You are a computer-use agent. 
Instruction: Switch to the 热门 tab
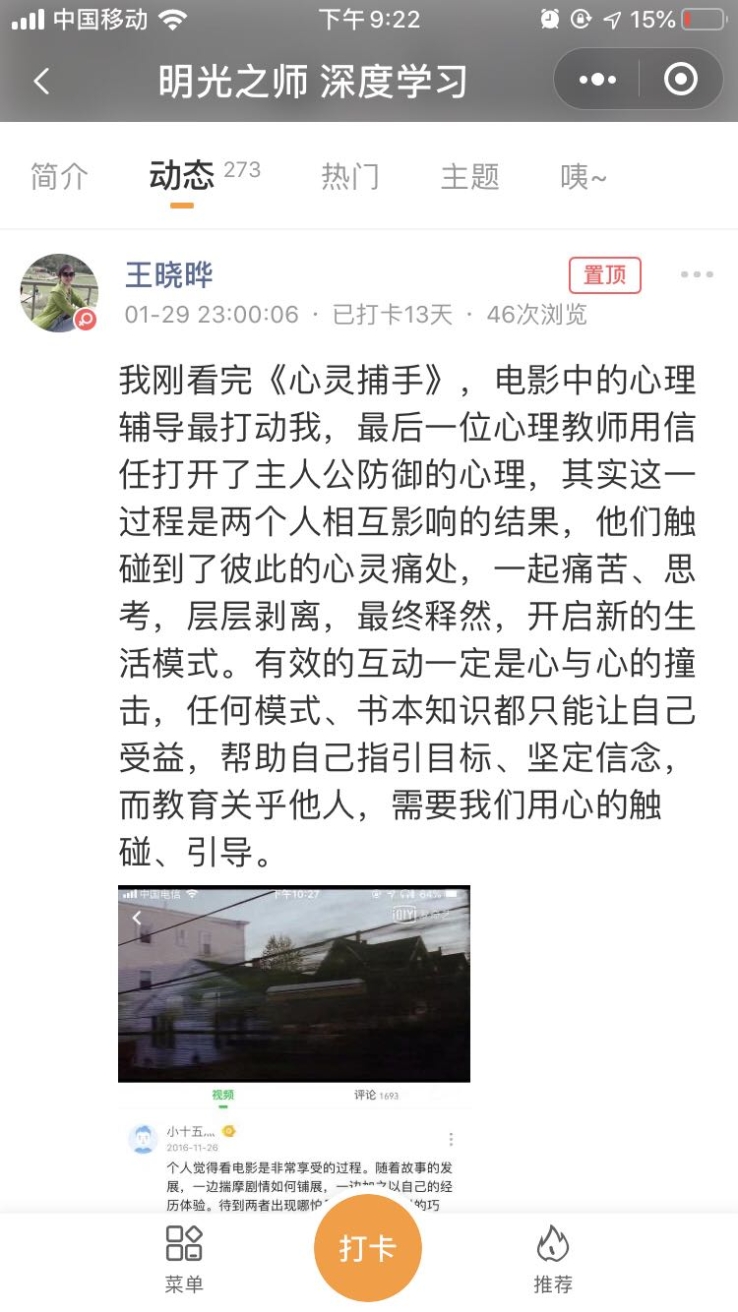350,176
